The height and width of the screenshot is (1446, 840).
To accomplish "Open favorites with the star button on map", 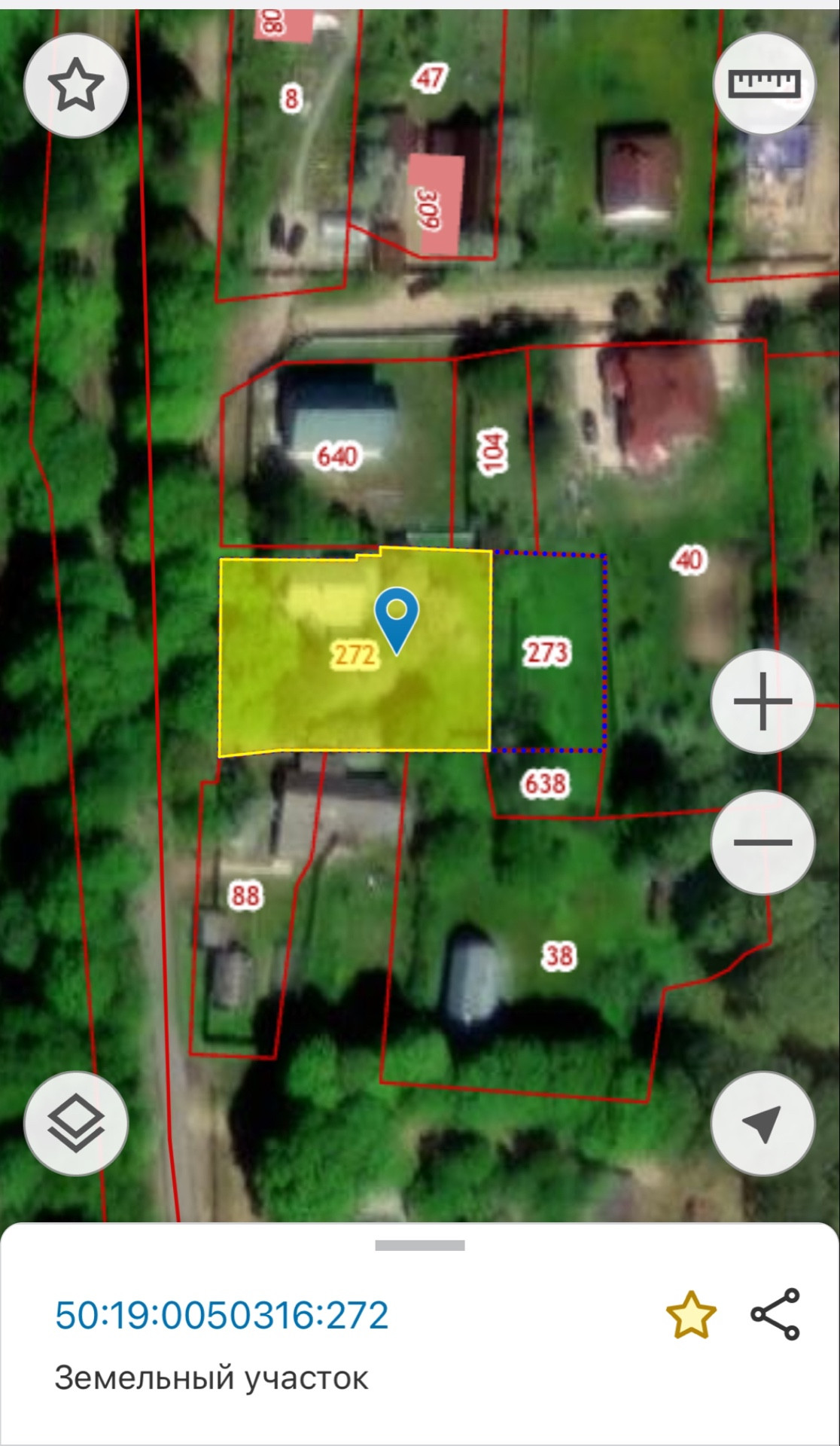I will (x=76, y=86).
